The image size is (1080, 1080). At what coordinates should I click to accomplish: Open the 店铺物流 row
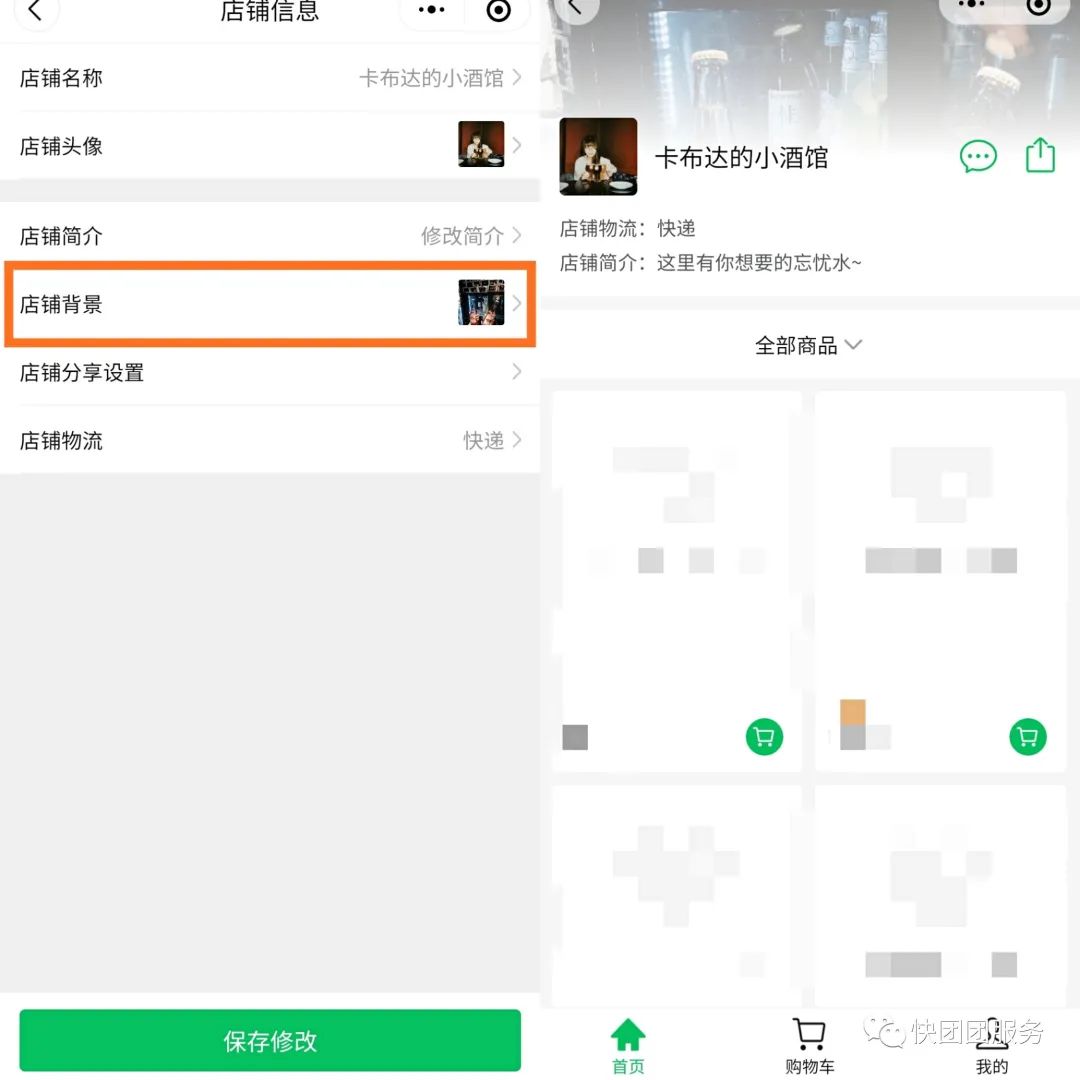[x=270, y=440]
